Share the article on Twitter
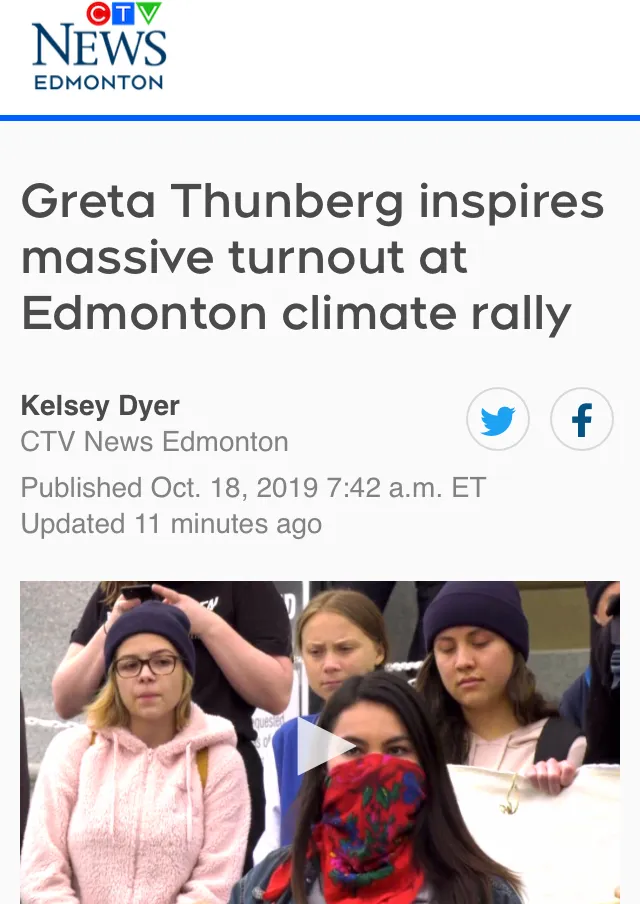 click(497, 420)
